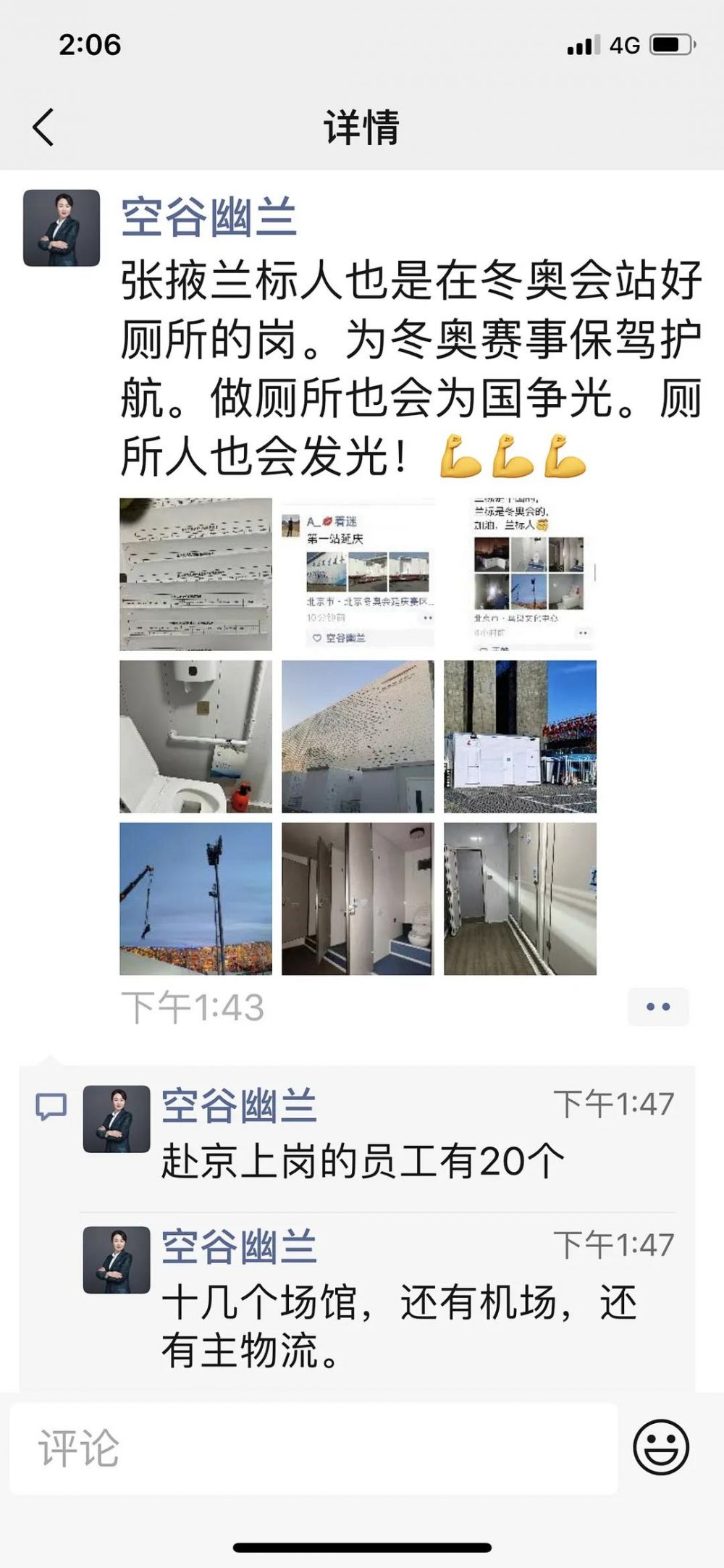
Task: Go back from the 详情 page
Action: (x=43, y=127)
